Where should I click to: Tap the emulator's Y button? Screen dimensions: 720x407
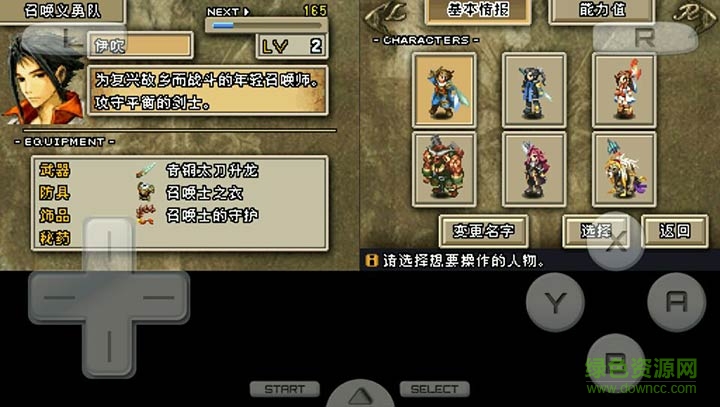554,302
